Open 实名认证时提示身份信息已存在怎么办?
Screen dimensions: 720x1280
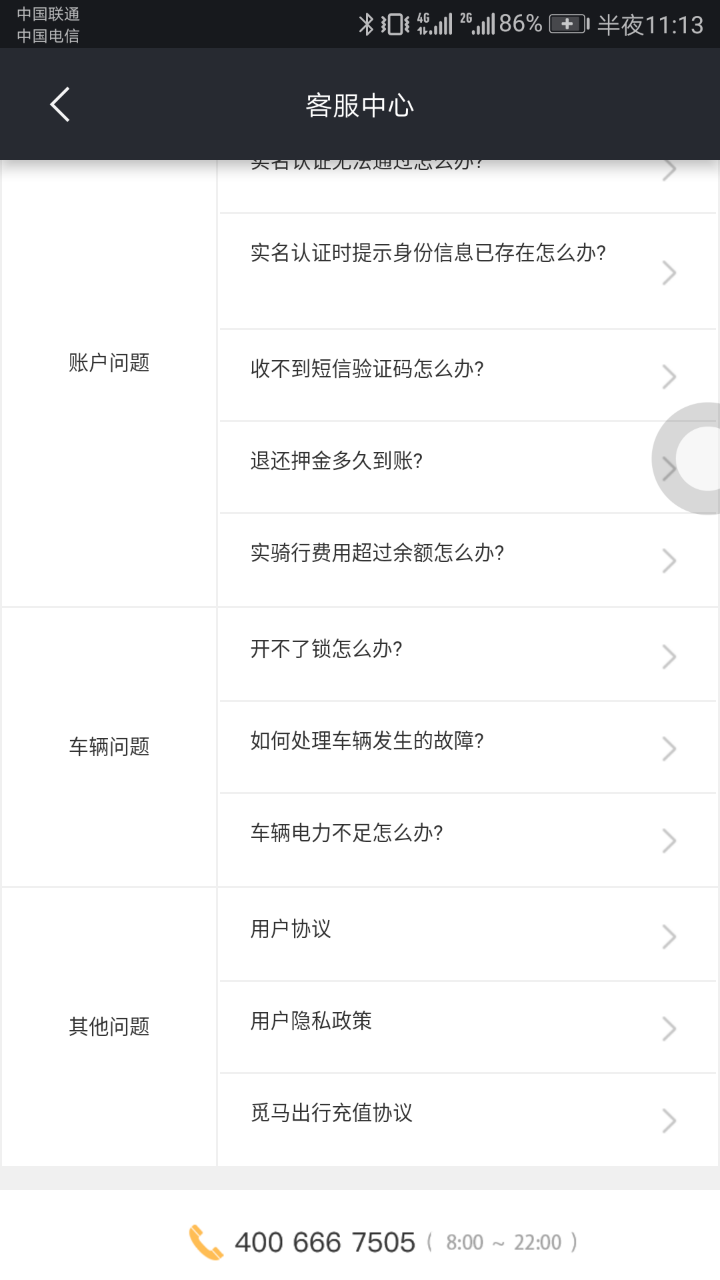[467, 271]
